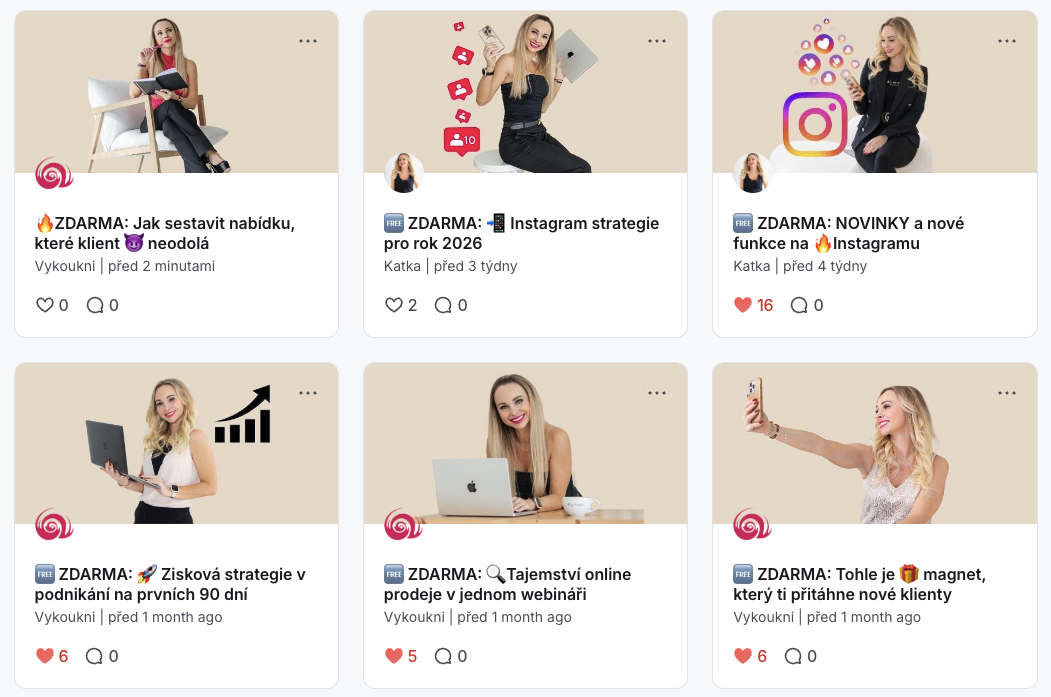The width and height of the screenshot is (1051, 697).
Task: Comment on 'NOVINKY a nové funkce' post
Action: (x=799, y=305)
